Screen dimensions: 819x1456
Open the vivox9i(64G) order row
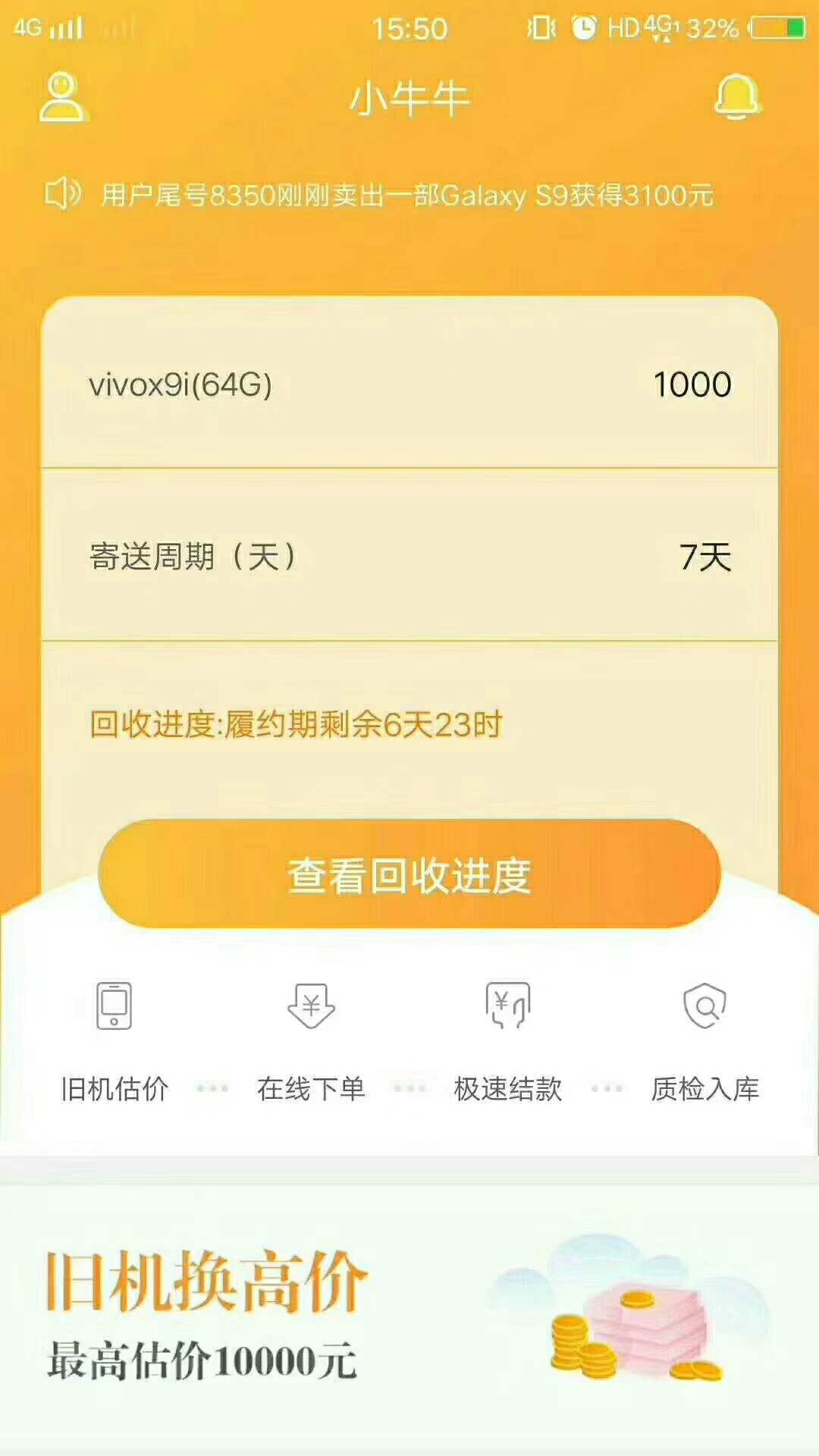(x=409, y=384)
